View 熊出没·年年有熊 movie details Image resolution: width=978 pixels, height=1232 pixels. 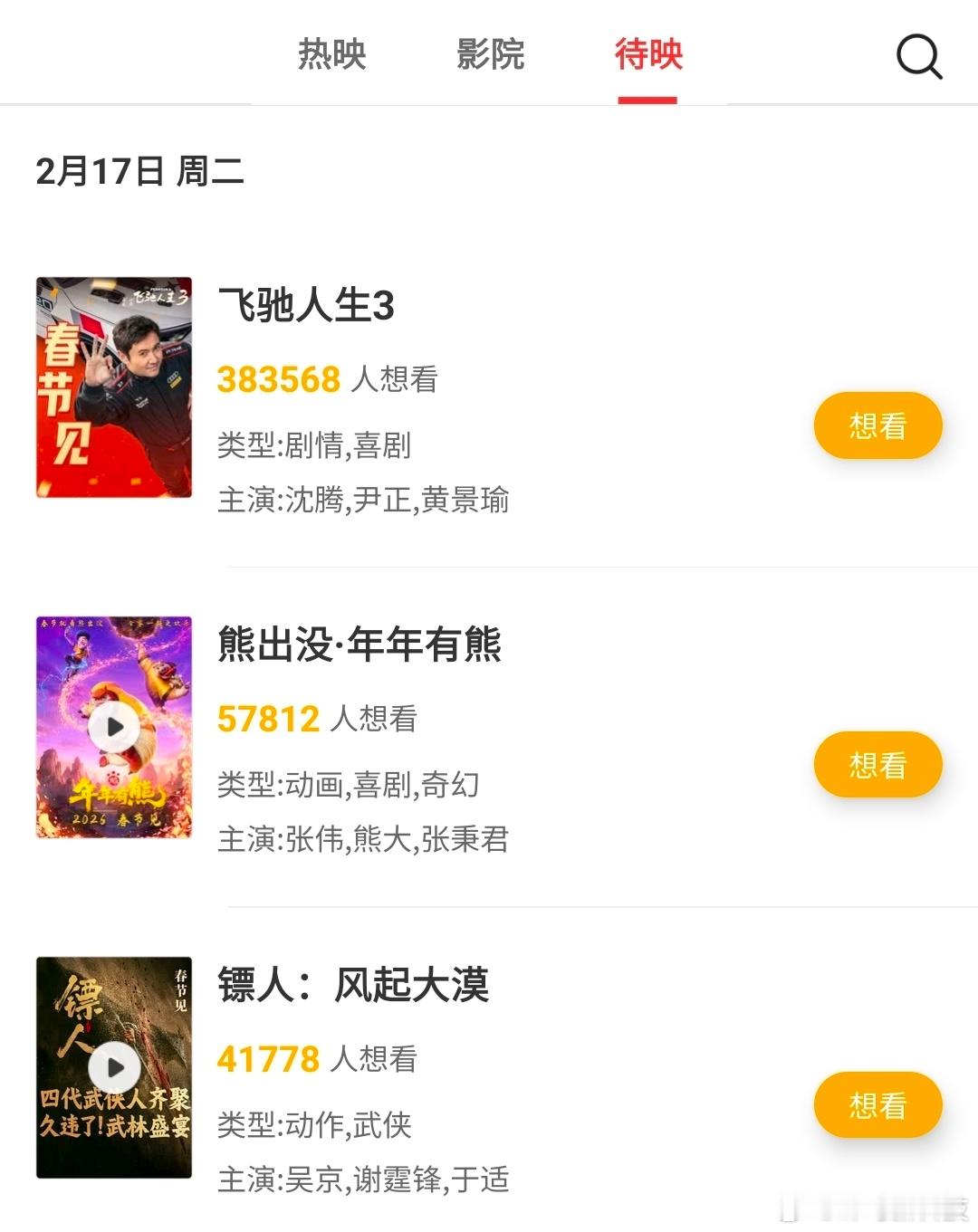tap(360, 645)
